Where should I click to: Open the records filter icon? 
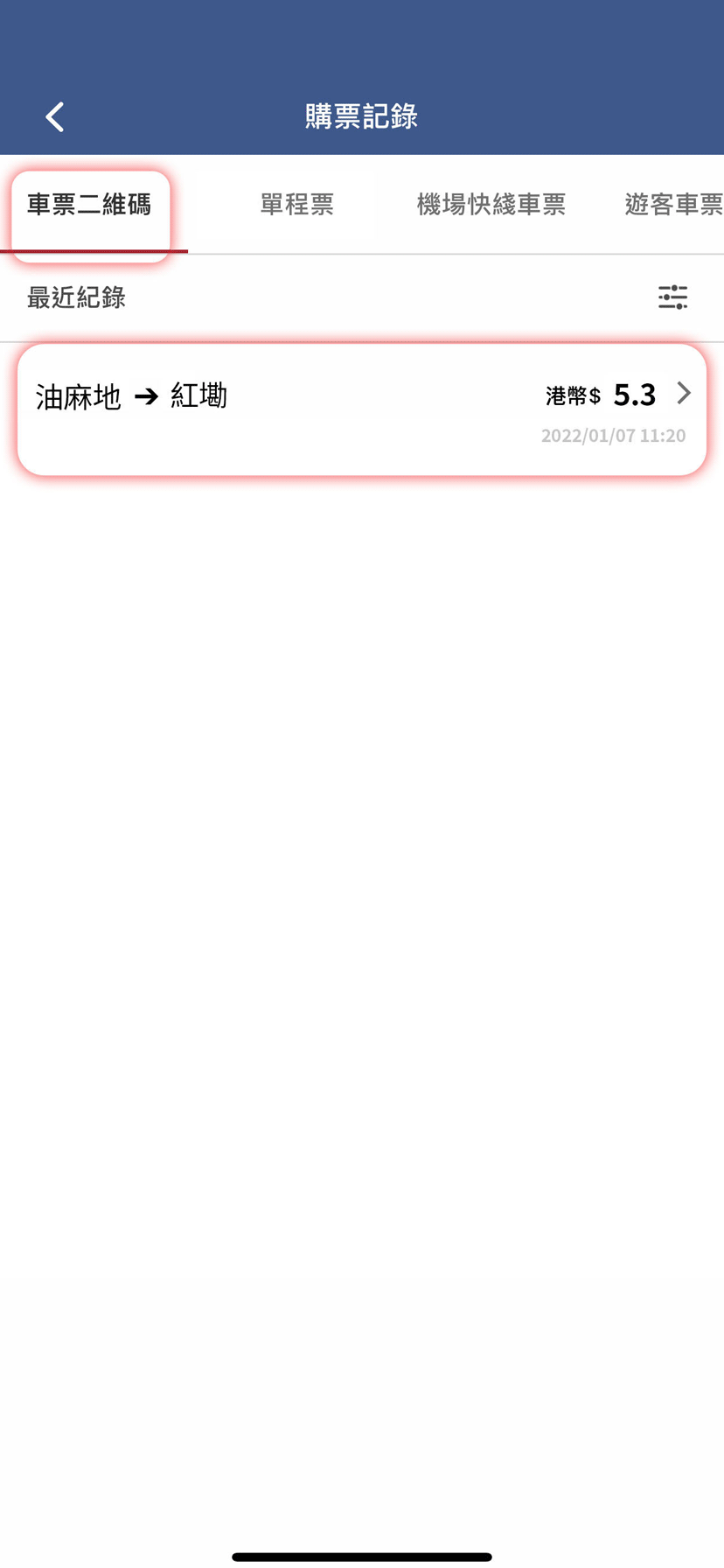click(x=672, y=297)
